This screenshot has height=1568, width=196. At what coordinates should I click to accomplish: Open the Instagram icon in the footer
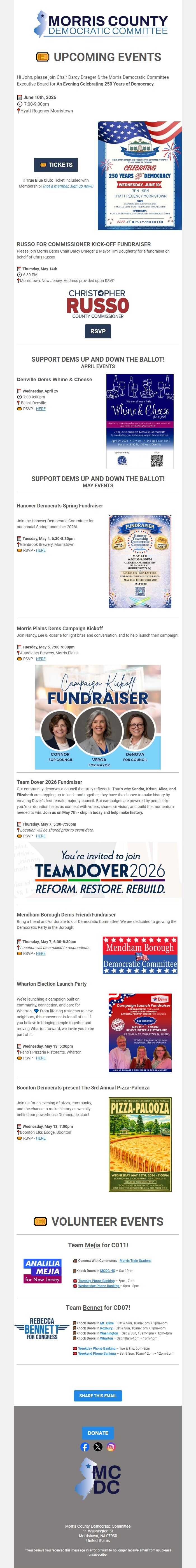coord(111,1447)
